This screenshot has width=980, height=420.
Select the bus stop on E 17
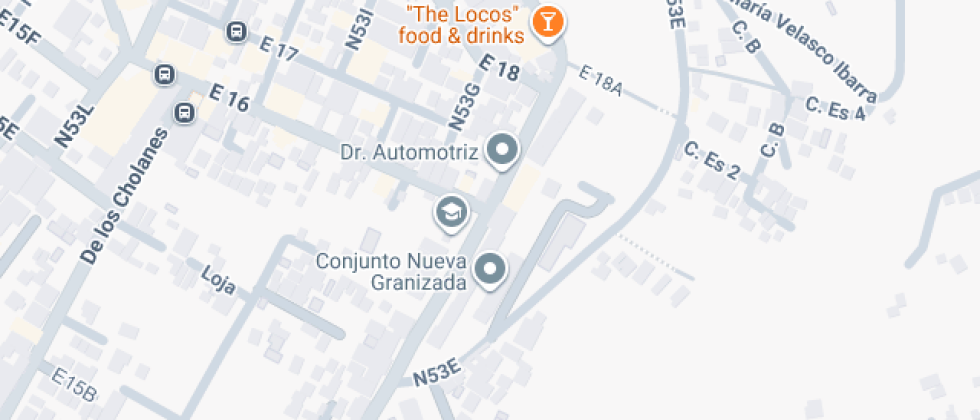(x=237, y=32)
